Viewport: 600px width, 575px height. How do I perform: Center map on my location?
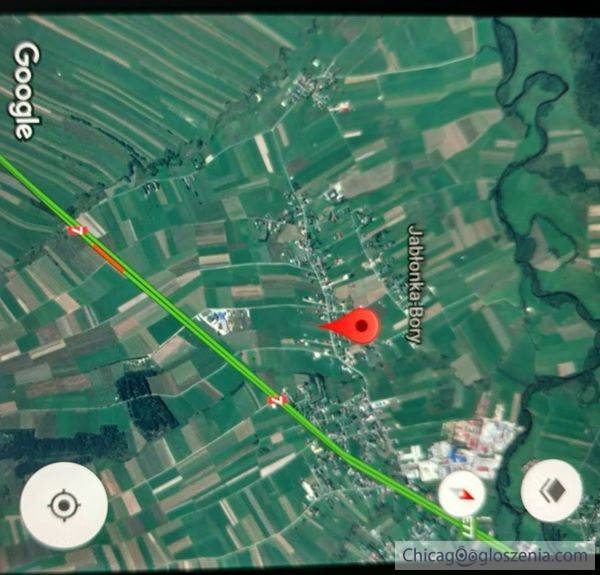tap(63, 506)
